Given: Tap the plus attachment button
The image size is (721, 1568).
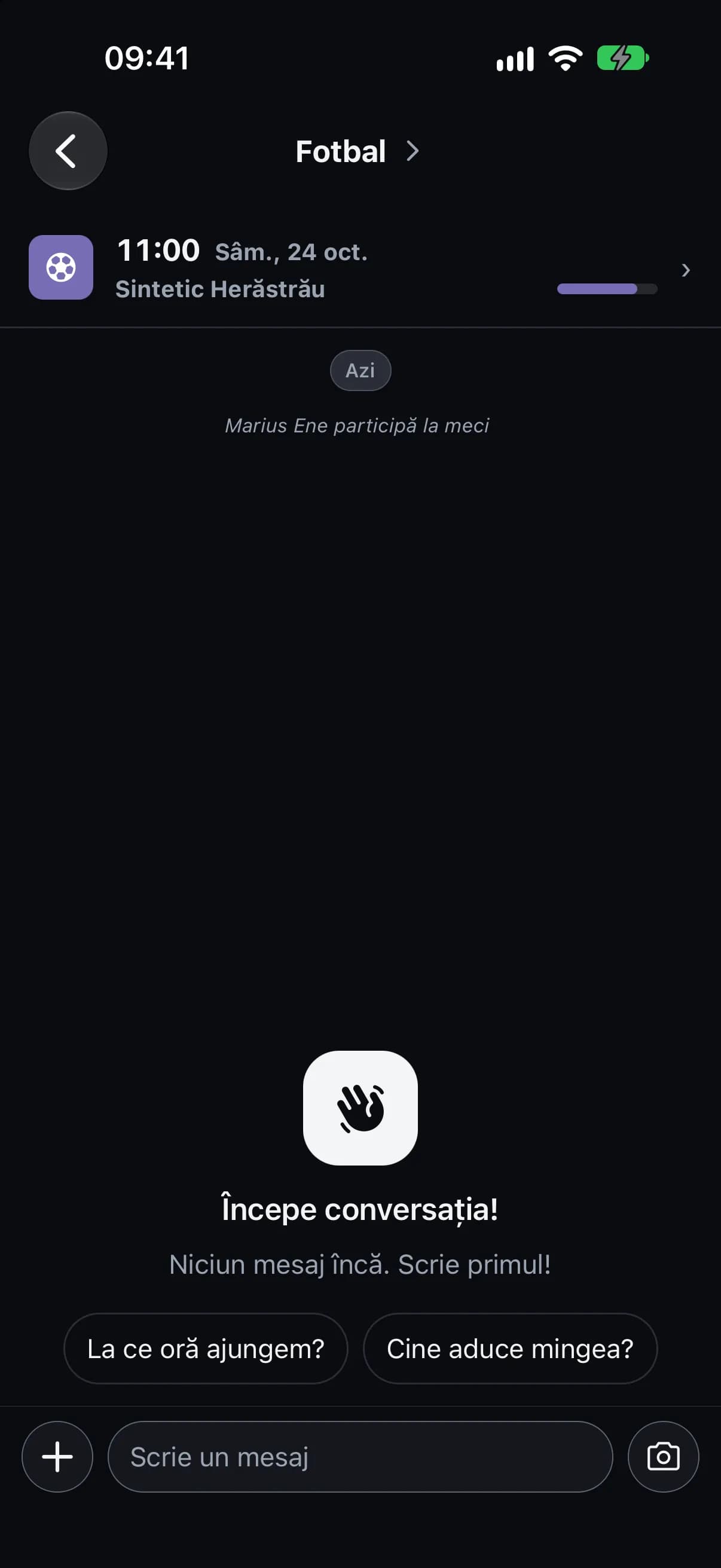Looking at the screenshot, I should (x=57, y=1457).
